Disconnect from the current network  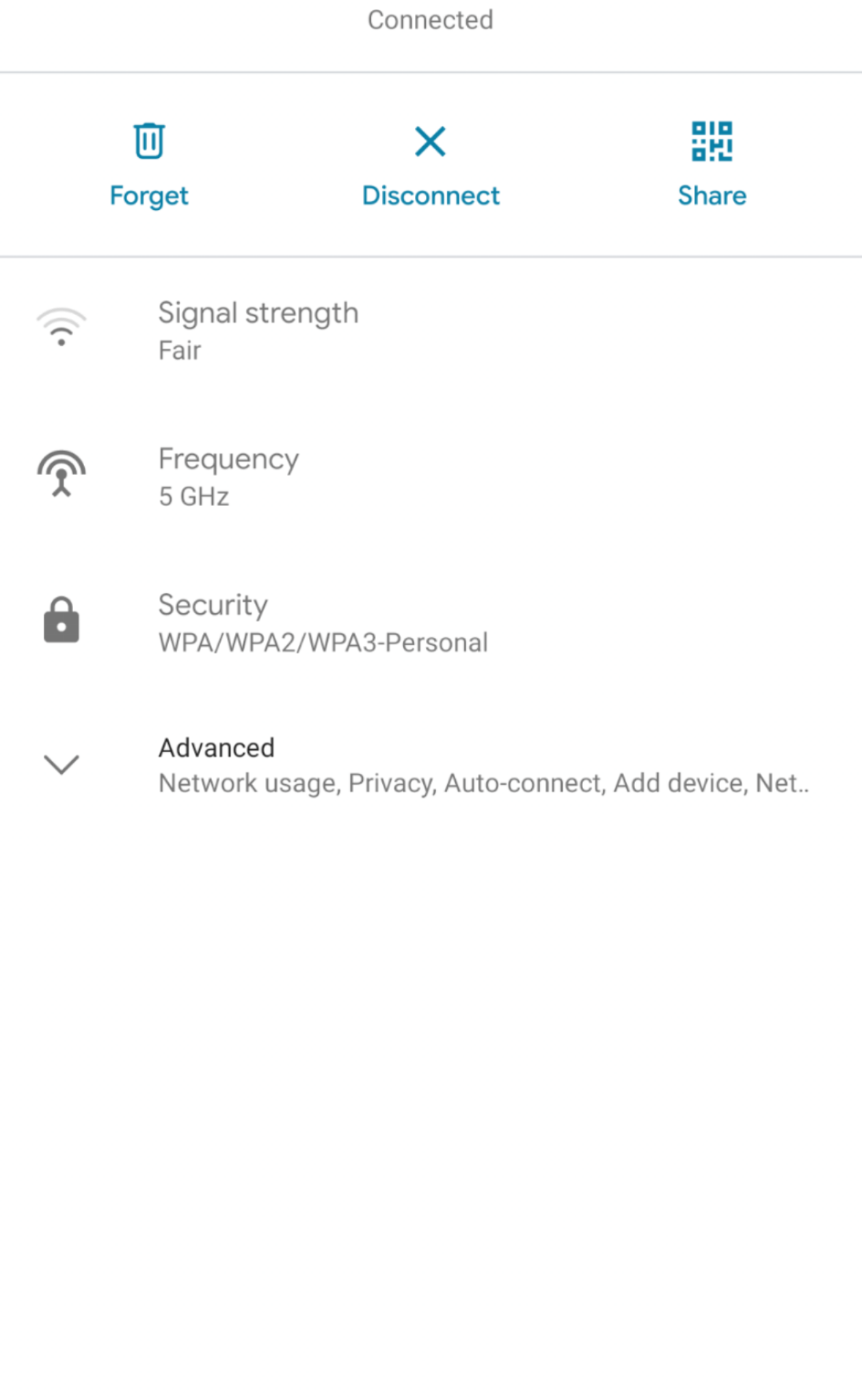coord(431,164)
